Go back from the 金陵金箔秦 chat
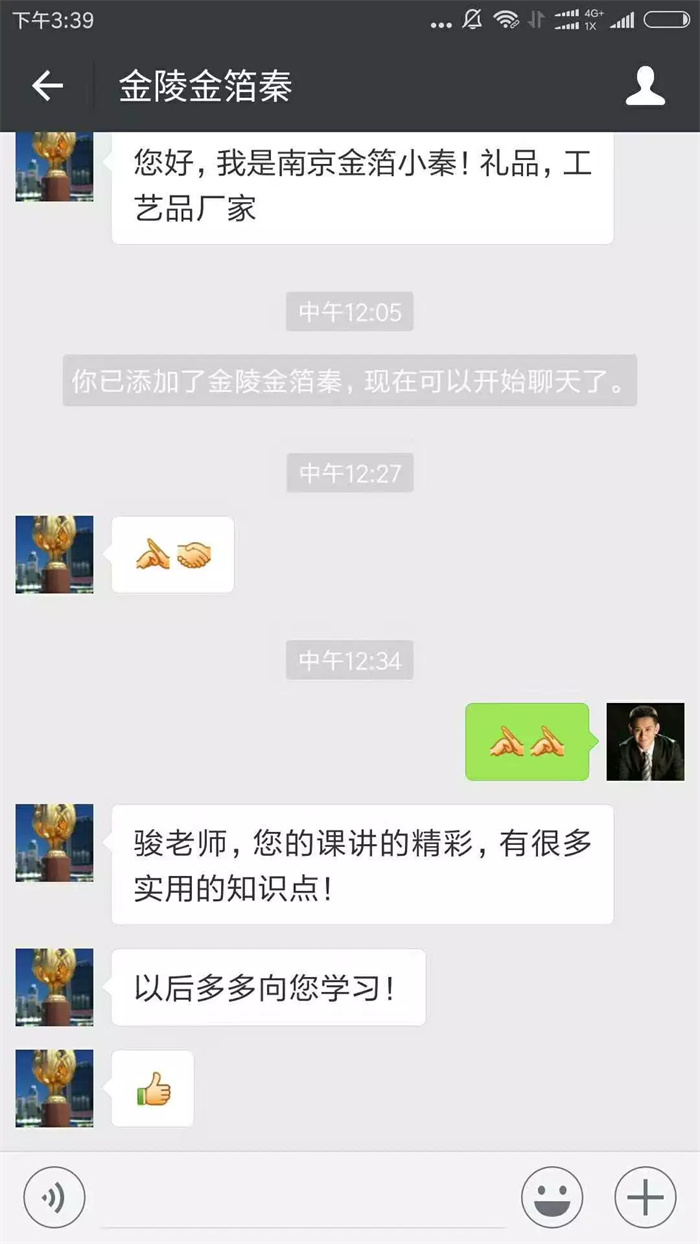The width and height of the screenshot is (700, 1244). pos(47,87)
